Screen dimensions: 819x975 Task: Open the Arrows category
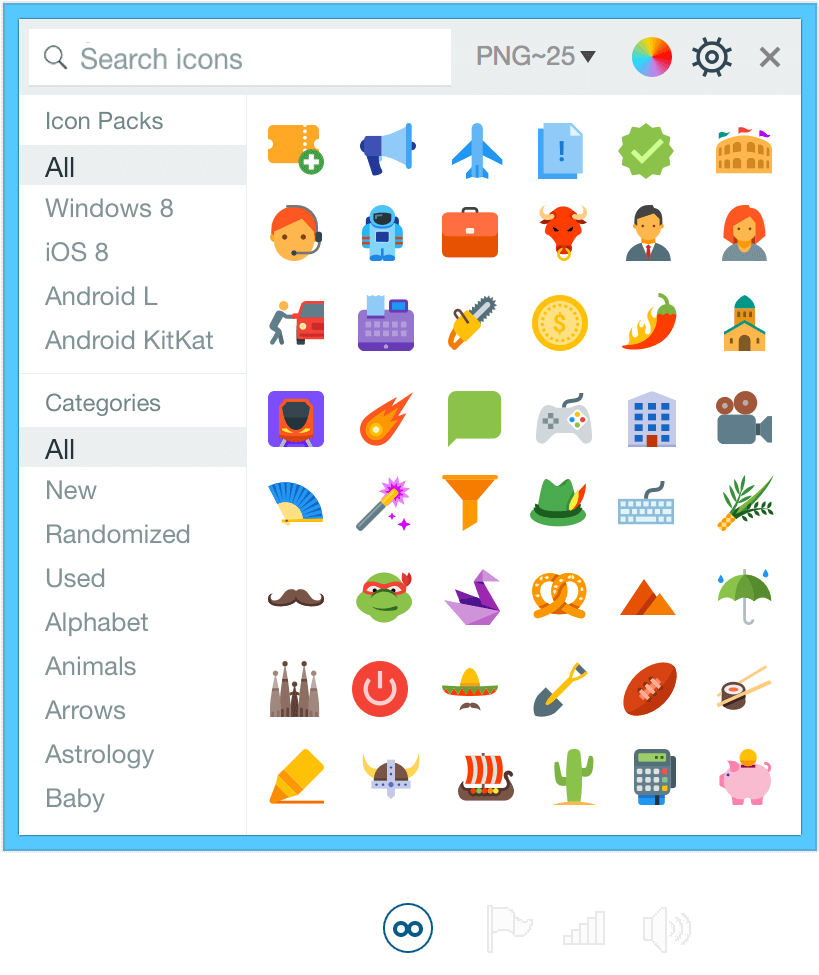pos(85,710)
